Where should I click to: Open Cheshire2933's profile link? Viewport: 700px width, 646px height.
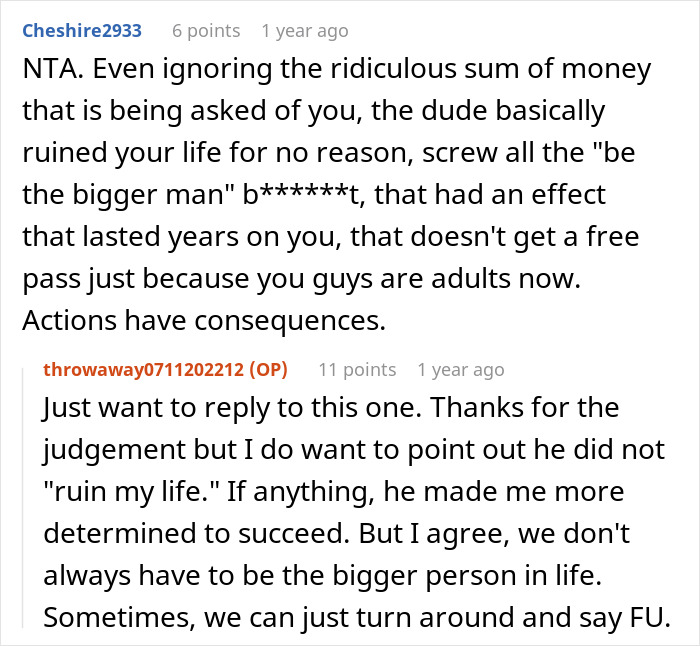point(82,31)
